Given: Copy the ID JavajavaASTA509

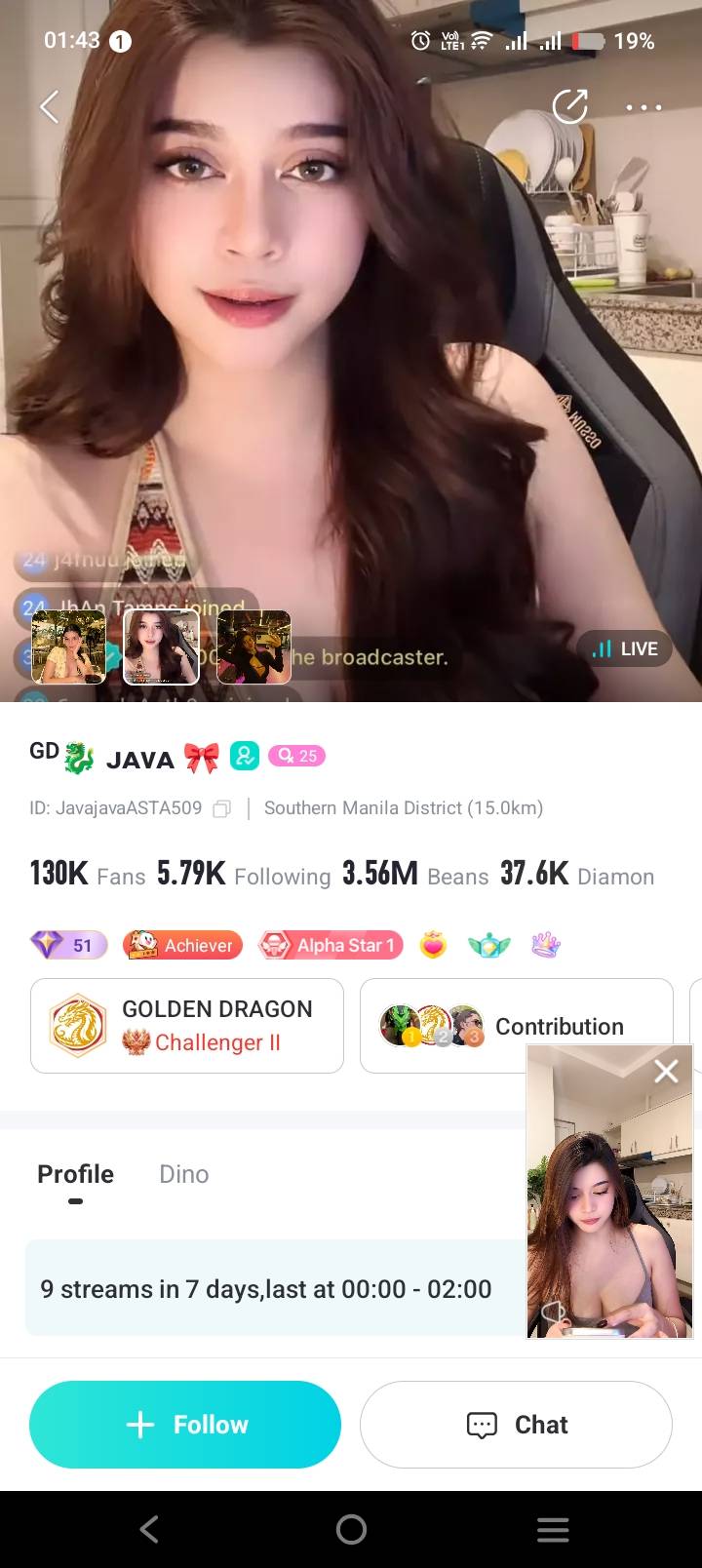Looking at the screenshot, I should [x=222, y=808].
